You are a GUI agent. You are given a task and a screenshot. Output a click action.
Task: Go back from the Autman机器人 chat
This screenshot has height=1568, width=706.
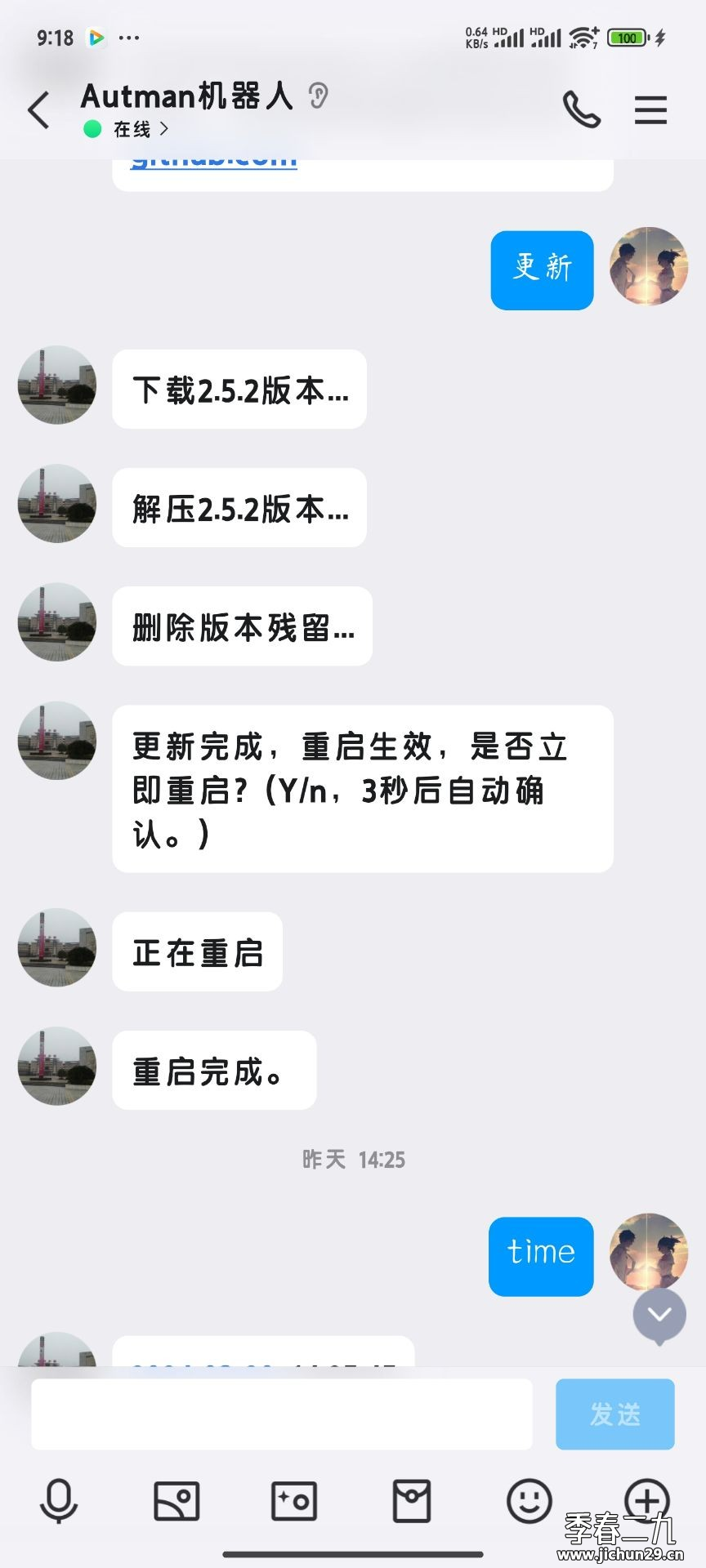click(38, 110)
